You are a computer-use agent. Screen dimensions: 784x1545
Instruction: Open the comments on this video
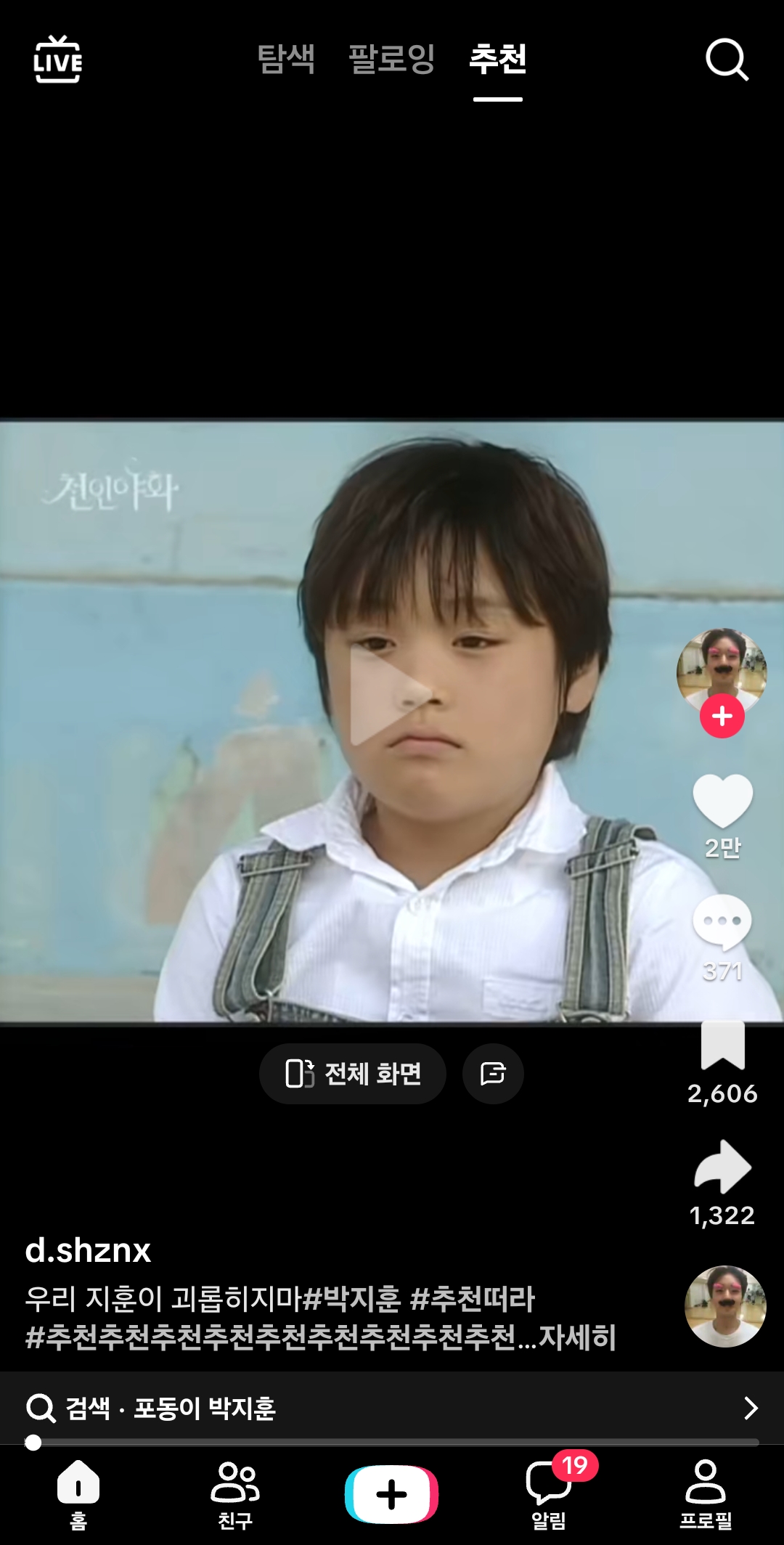coord(722,922)
